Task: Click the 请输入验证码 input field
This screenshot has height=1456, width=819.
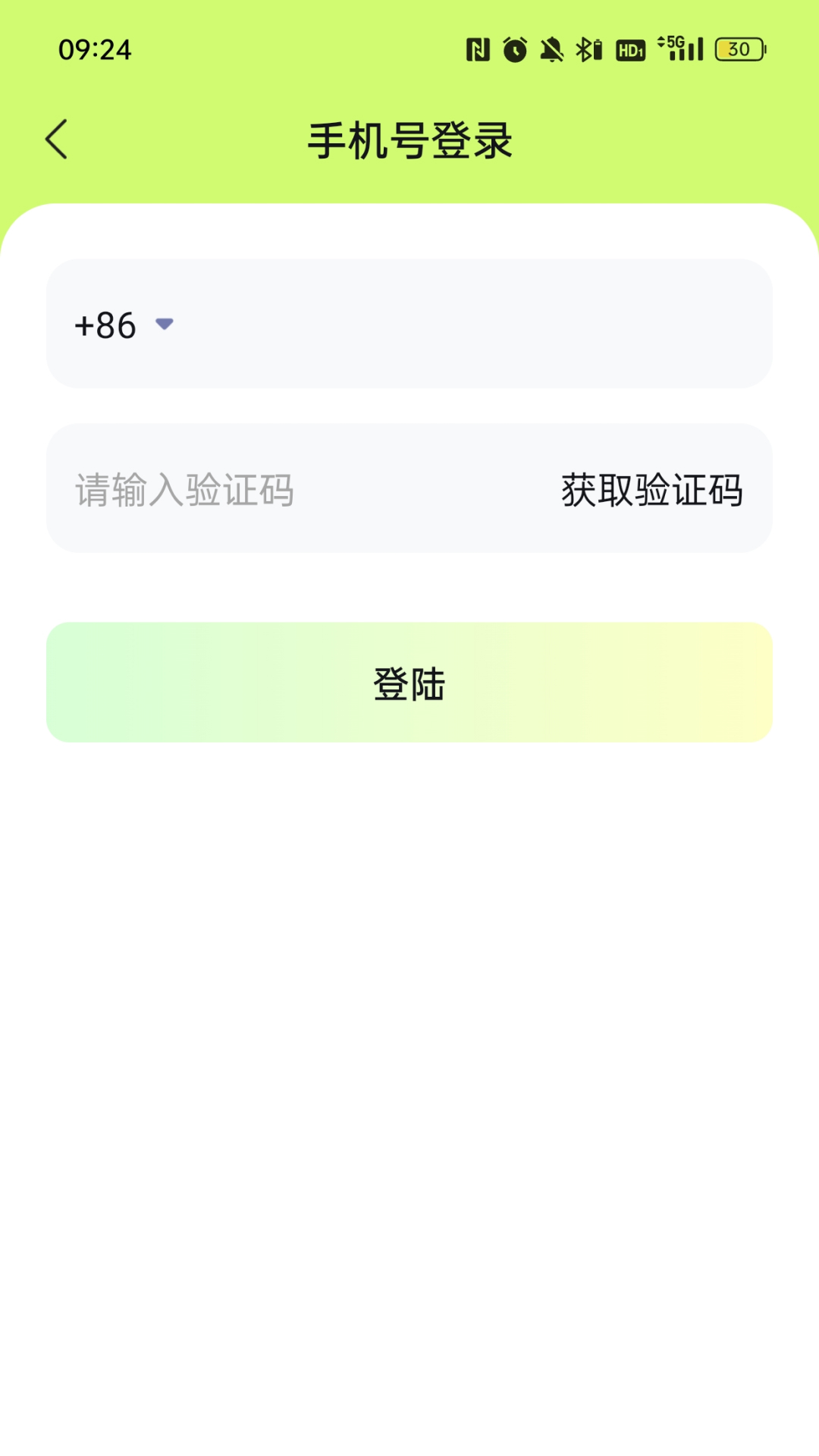Action: click(x=186, y=489)
